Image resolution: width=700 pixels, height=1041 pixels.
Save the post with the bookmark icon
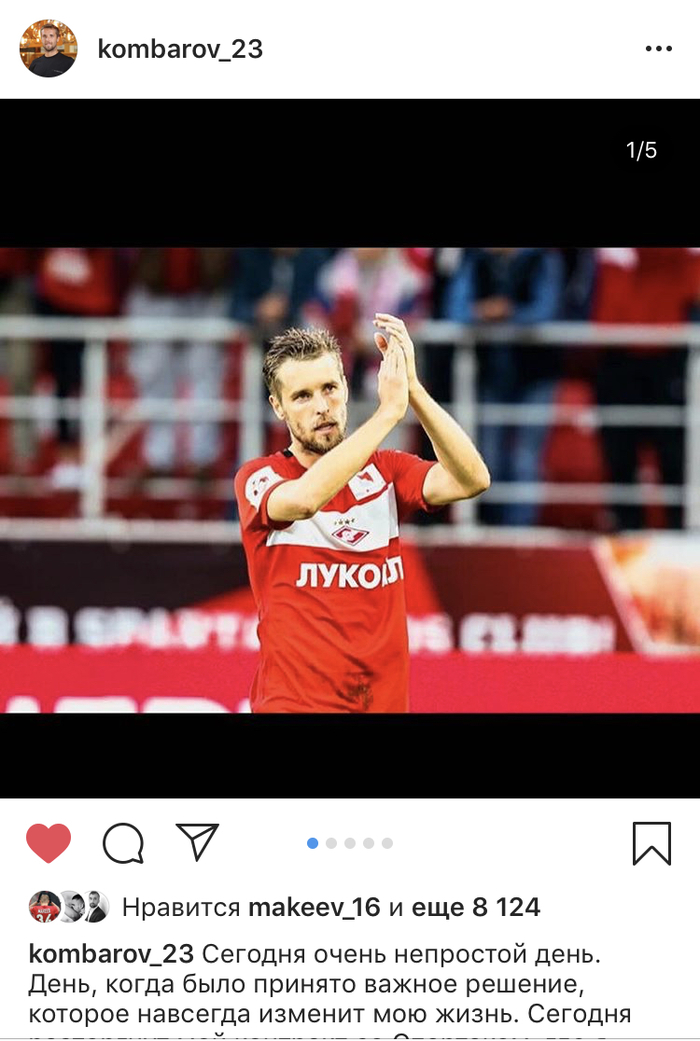pyautogui.click(x=651, y=843)
